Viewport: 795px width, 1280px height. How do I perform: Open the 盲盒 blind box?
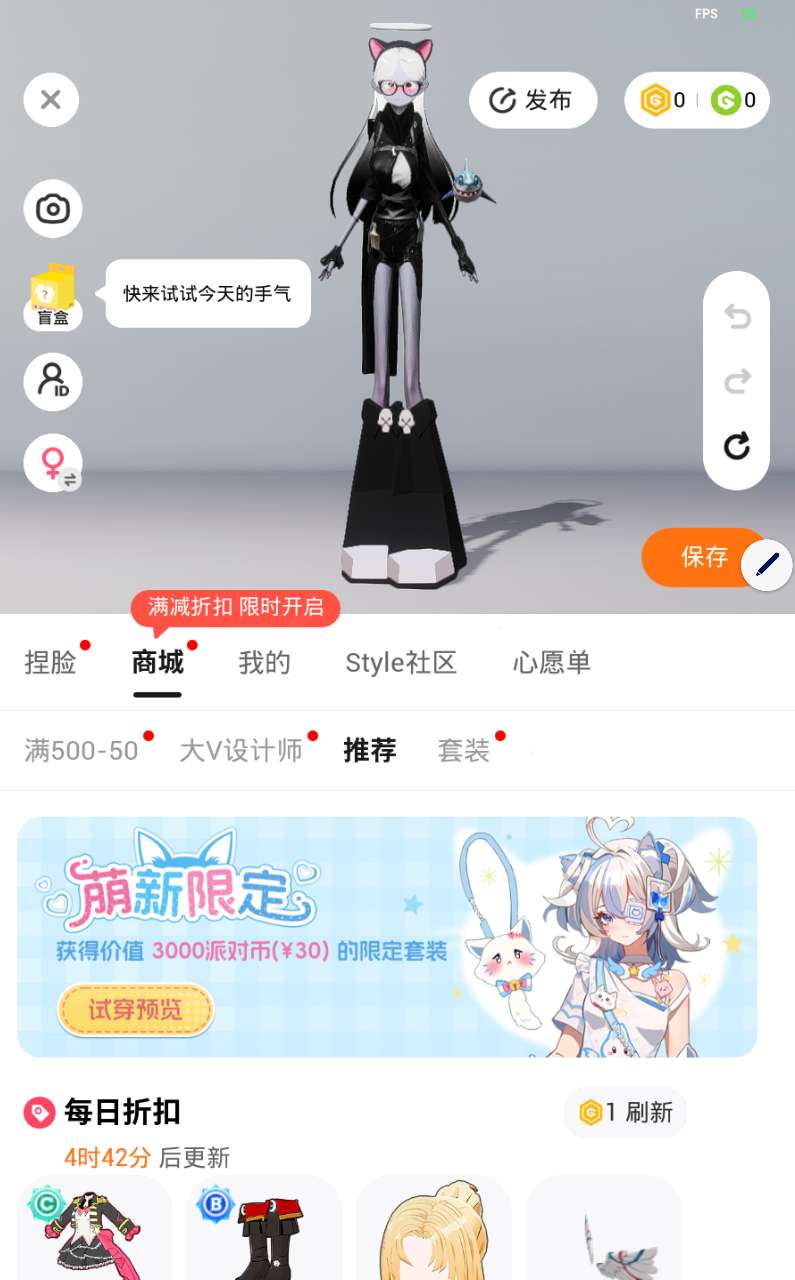click(53, 297)
